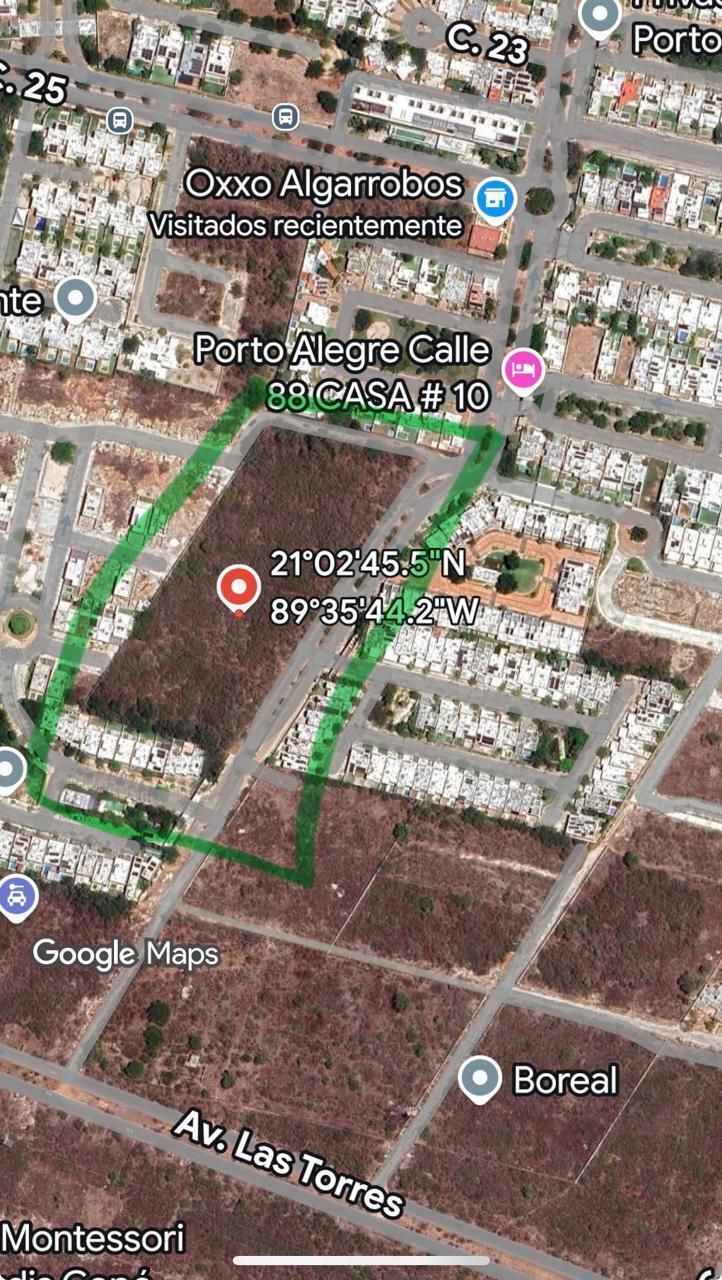The image size is (722, 1280).
Task: Open the Boreal place marker
Action: [x=480, y=1079]
